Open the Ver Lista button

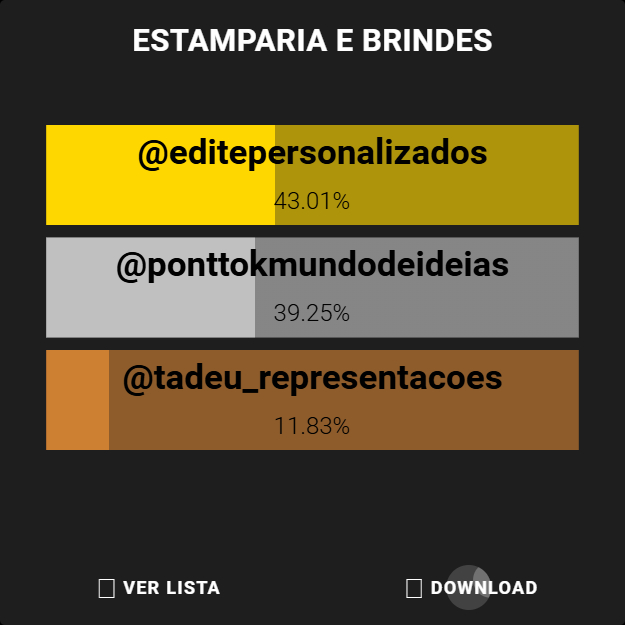tap(160, 588)
